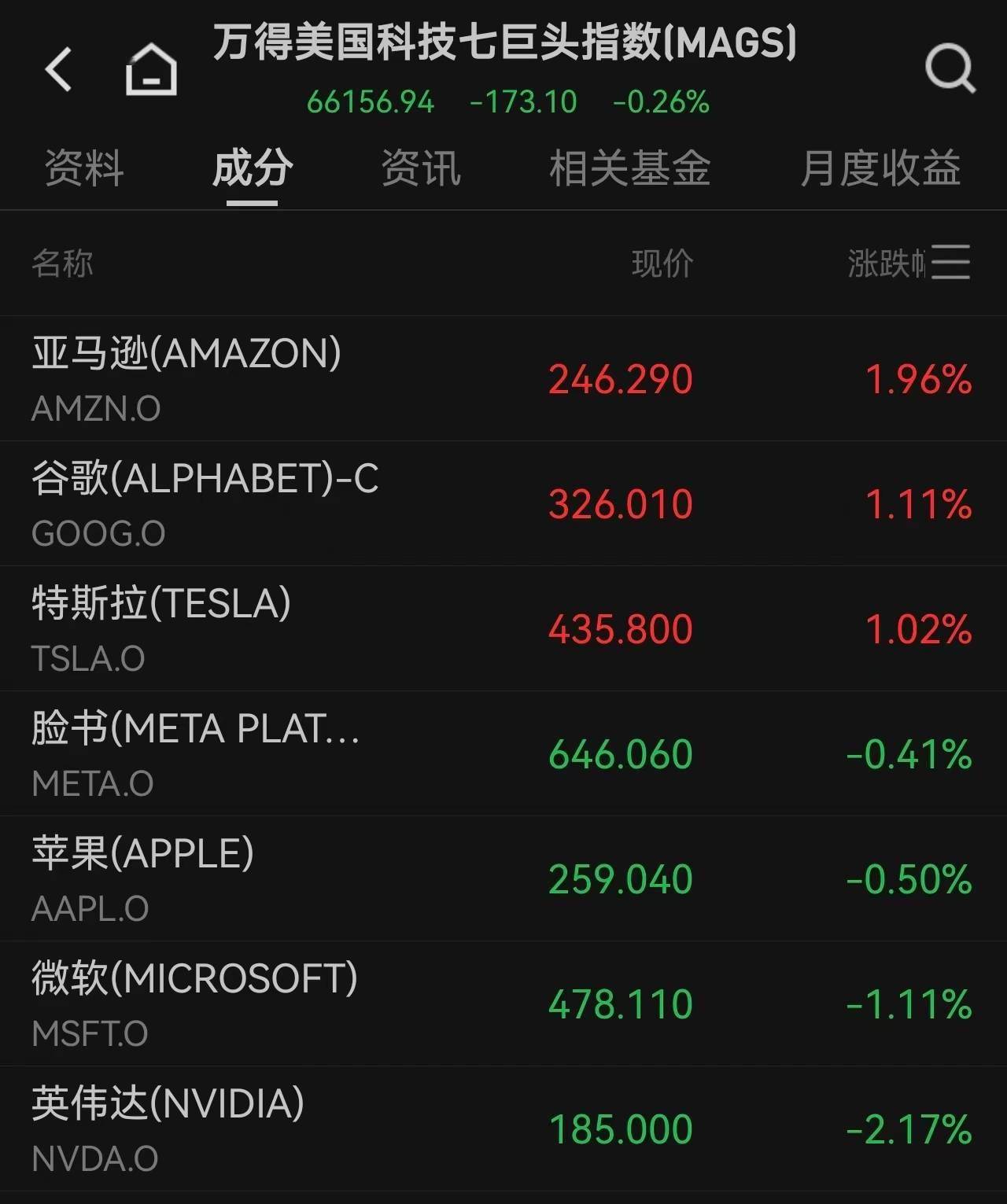
Task: Tap the back arrow to return
Action: [x=59, y=69]
